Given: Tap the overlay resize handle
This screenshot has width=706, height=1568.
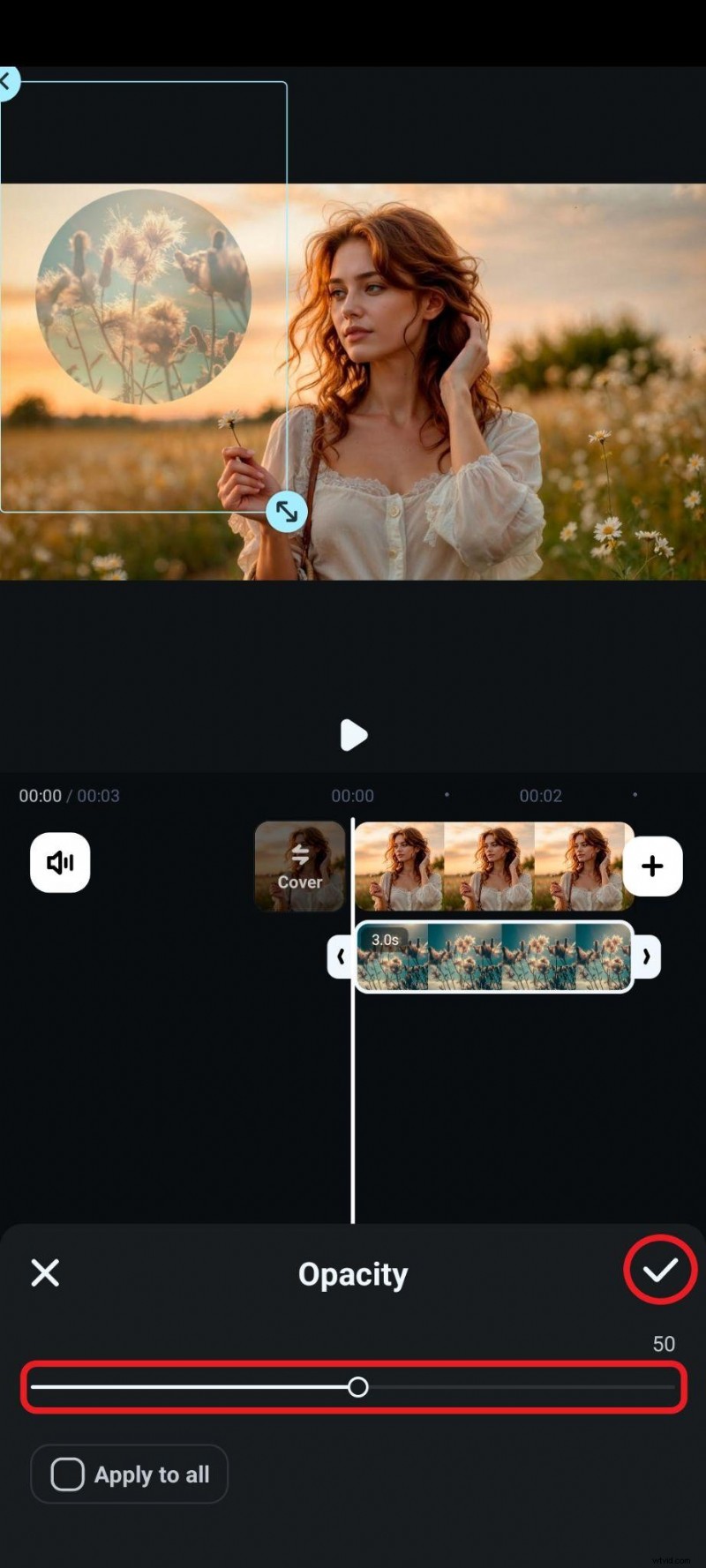Looking at the screenshot, I should tap(287, 511).
